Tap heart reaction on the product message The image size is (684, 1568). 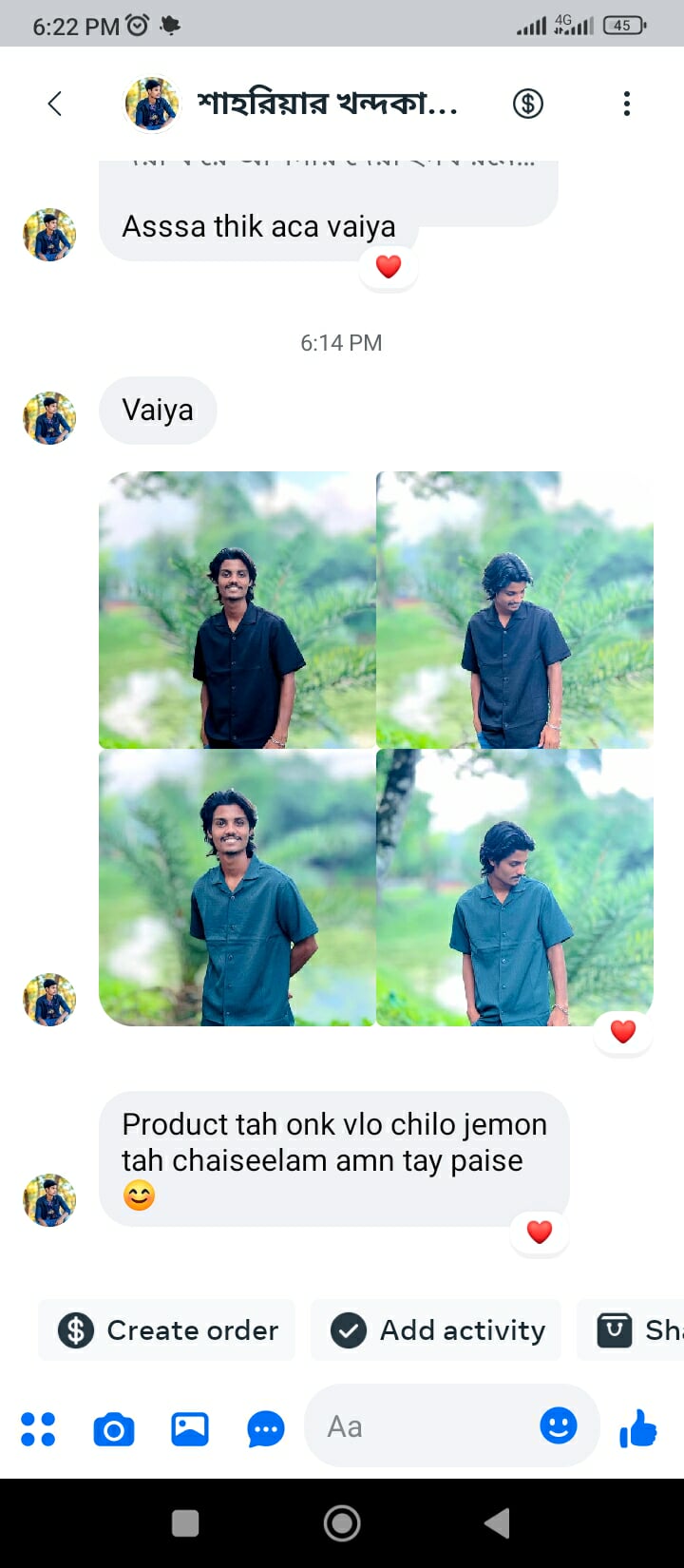tap(540, 1233)
